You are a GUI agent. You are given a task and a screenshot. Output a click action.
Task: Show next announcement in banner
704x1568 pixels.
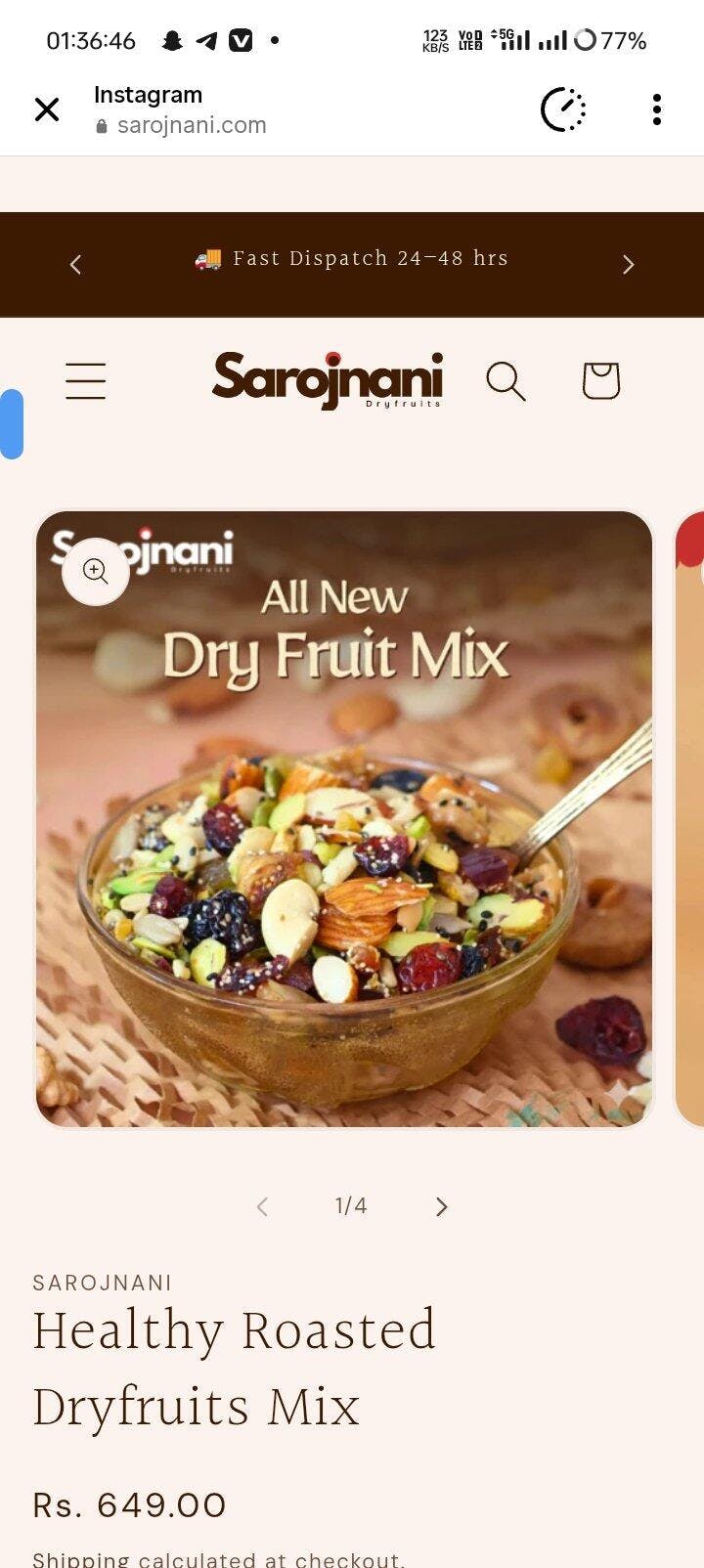pos(629,264)
